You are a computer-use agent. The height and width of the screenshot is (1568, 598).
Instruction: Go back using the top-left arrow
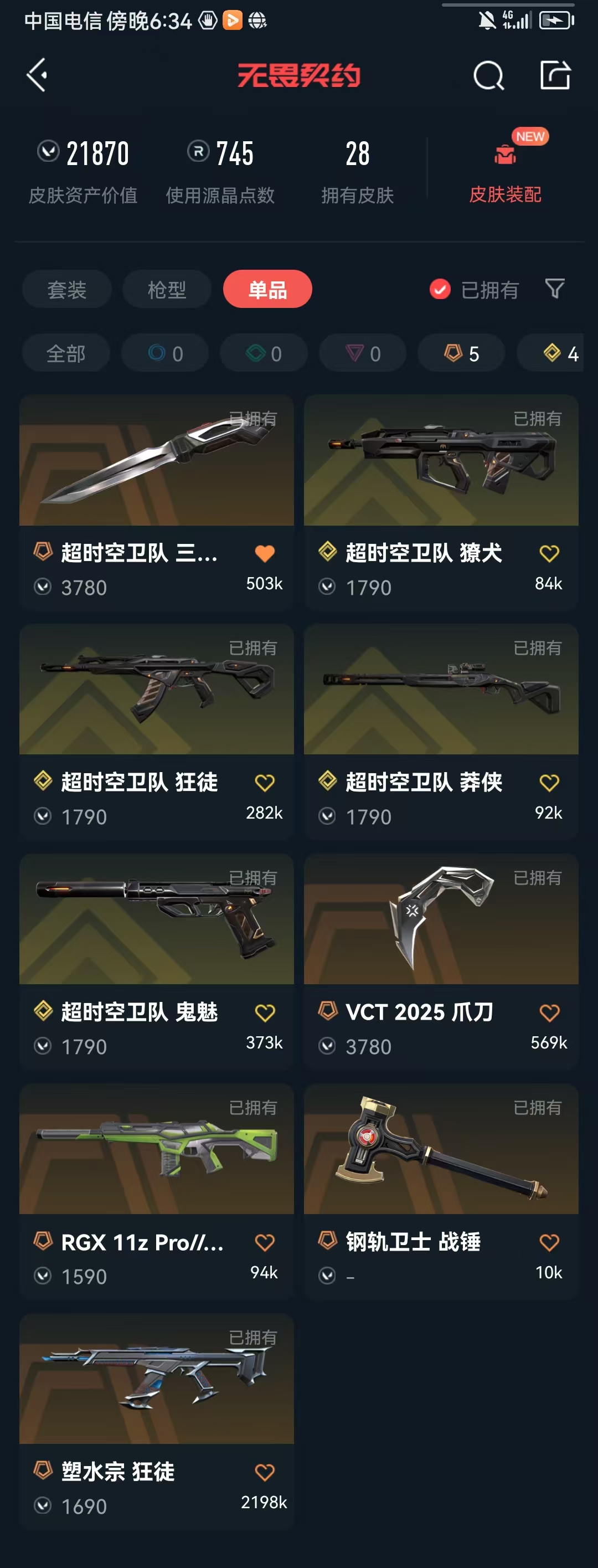click(x=38, y=75)
